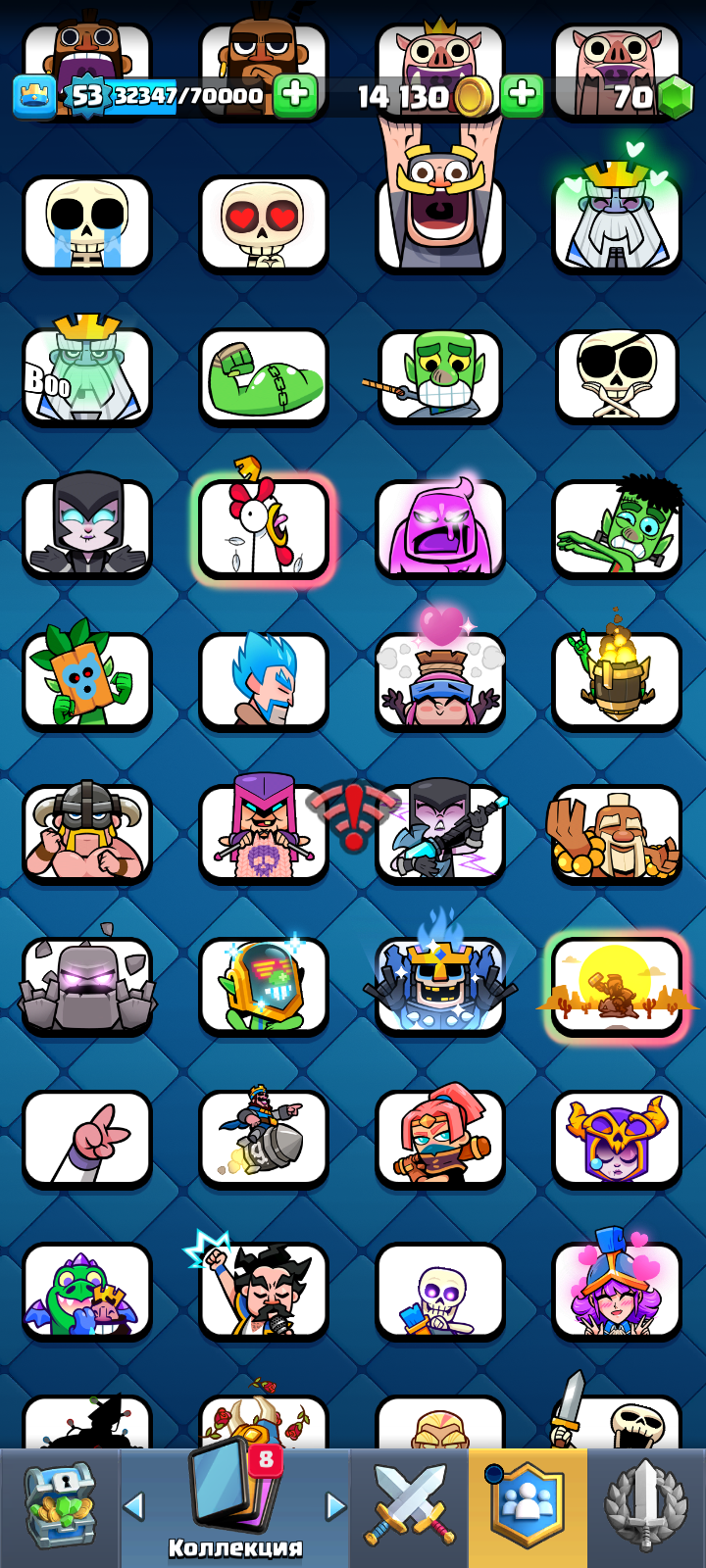Select the ghost king Boo emote
The width and height of the screenshot is (706, 1568).
(x=87, y=376)
